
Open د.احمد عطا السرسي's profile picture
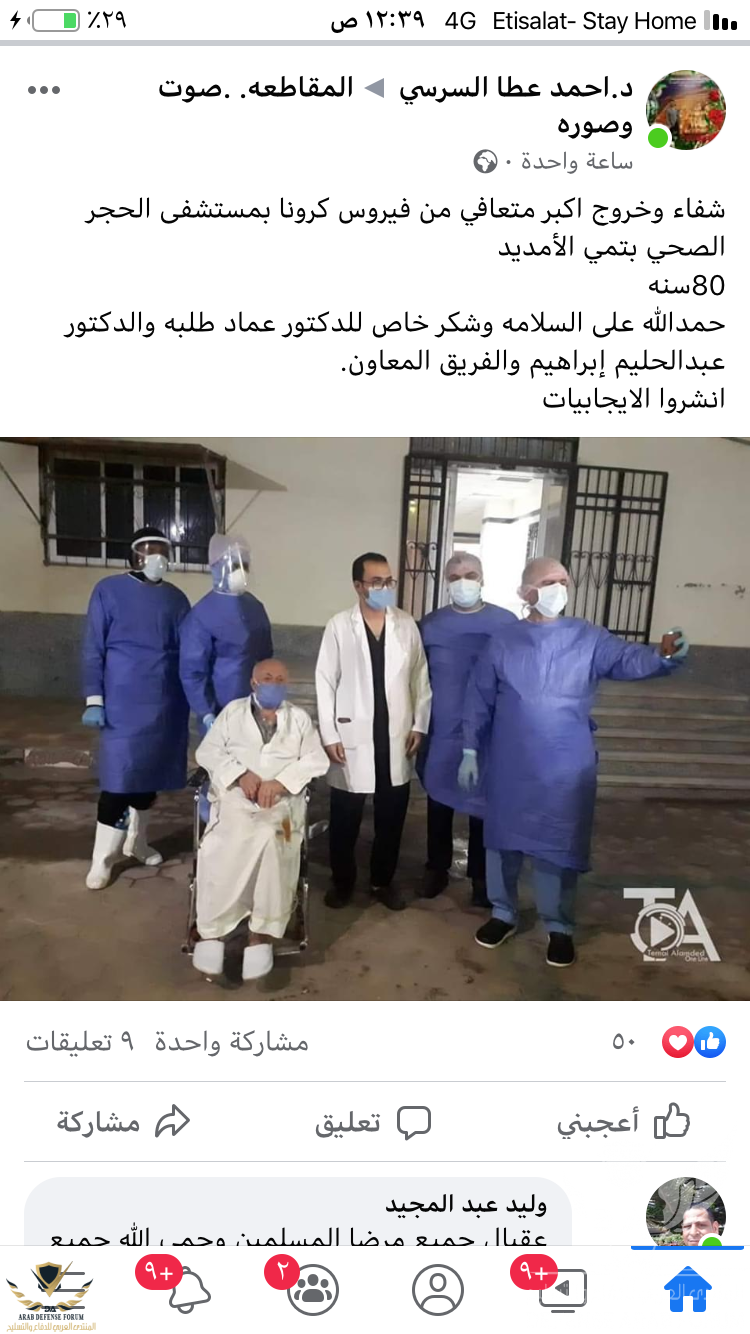686,110
